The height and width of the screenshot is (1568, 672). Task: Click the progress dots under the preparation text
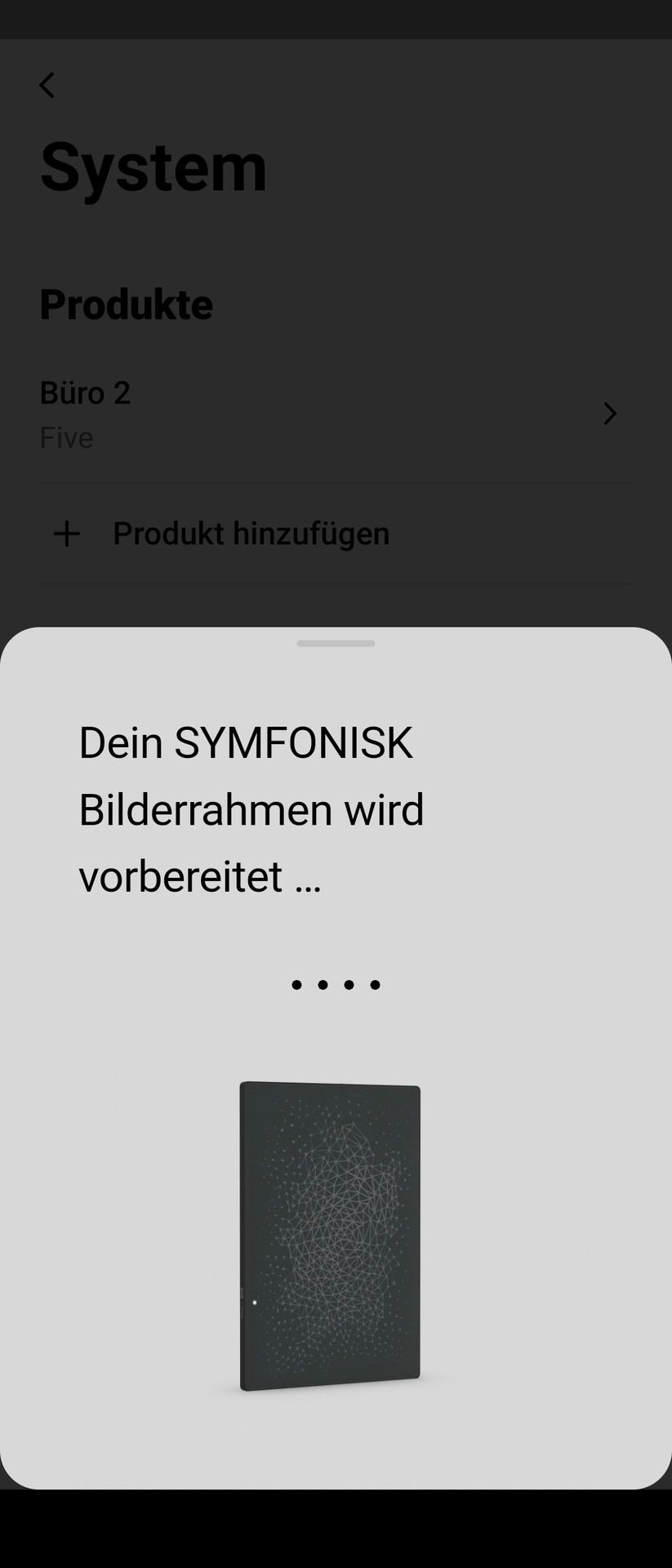[x=336, y=984]
